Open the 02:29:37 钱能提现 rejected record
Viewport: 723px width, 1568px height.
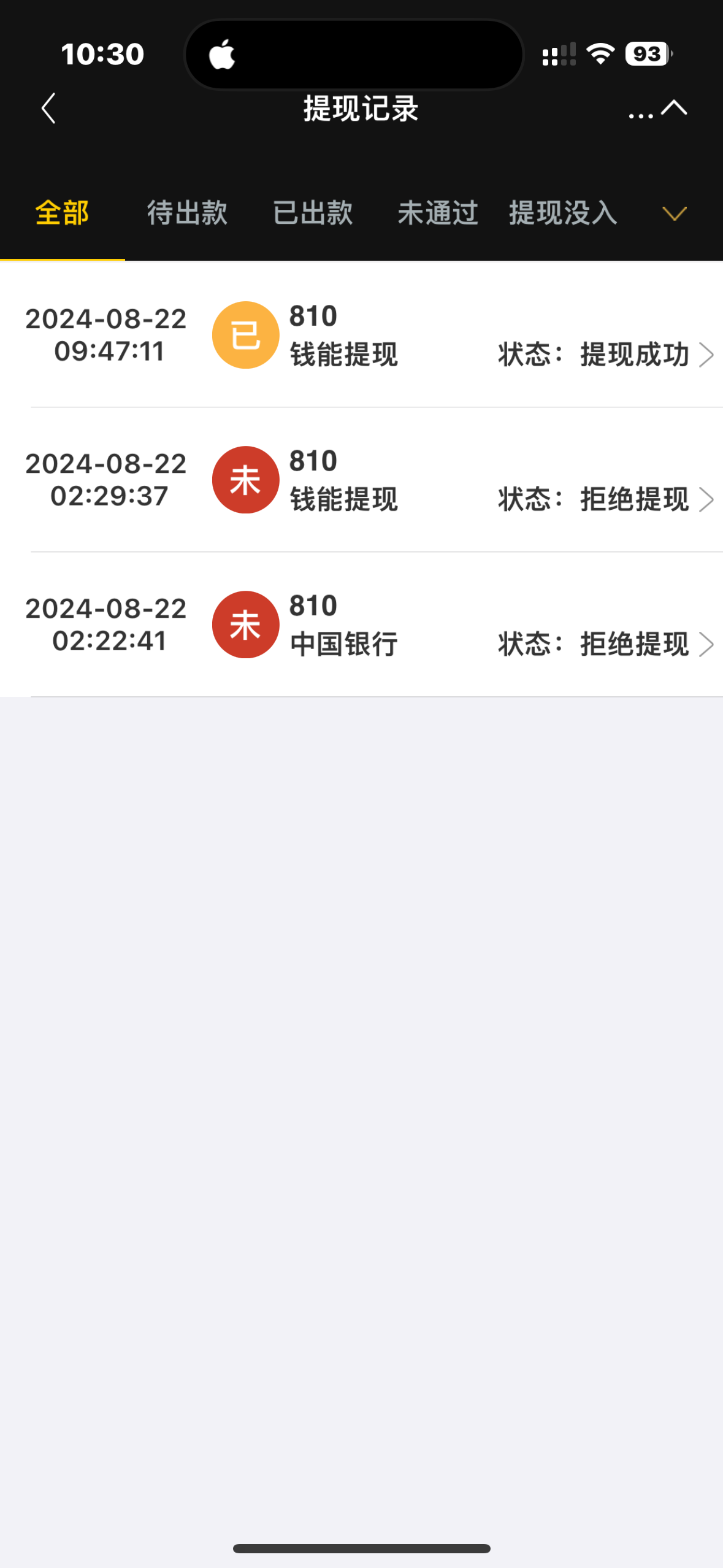(362, 480)
